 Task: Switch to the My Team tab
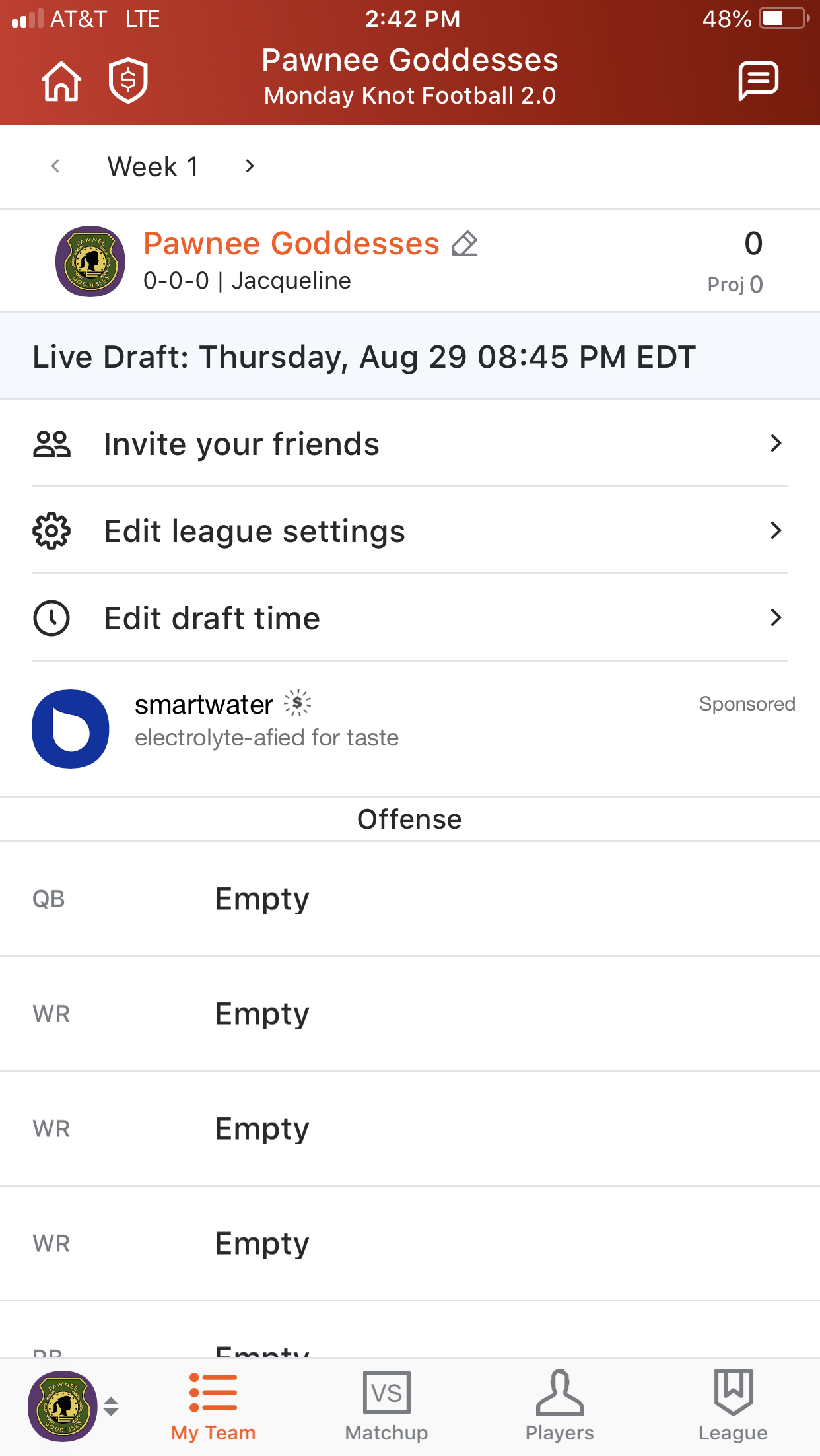pyautogui.click(x=213, y=1406)
